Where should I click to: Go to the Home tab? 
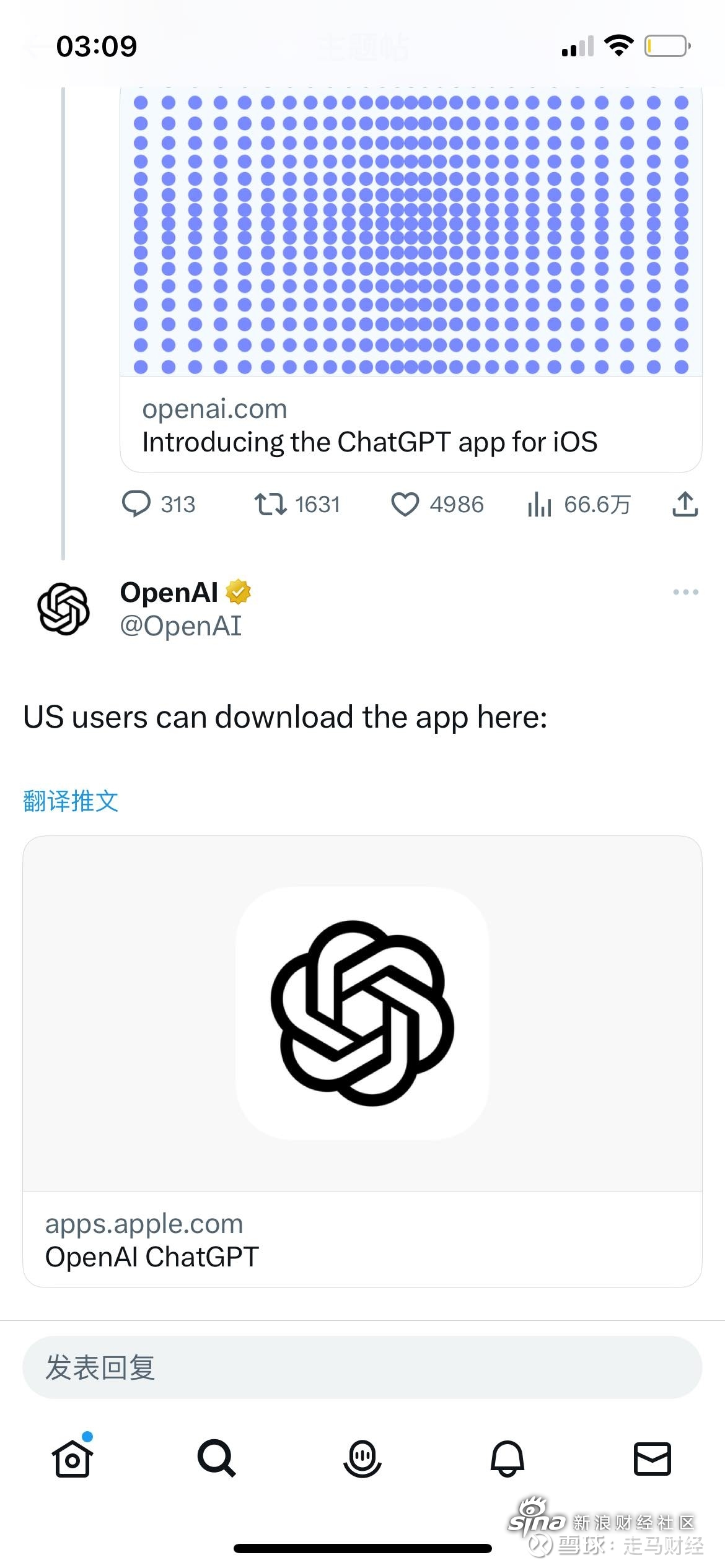(72, 1458)
